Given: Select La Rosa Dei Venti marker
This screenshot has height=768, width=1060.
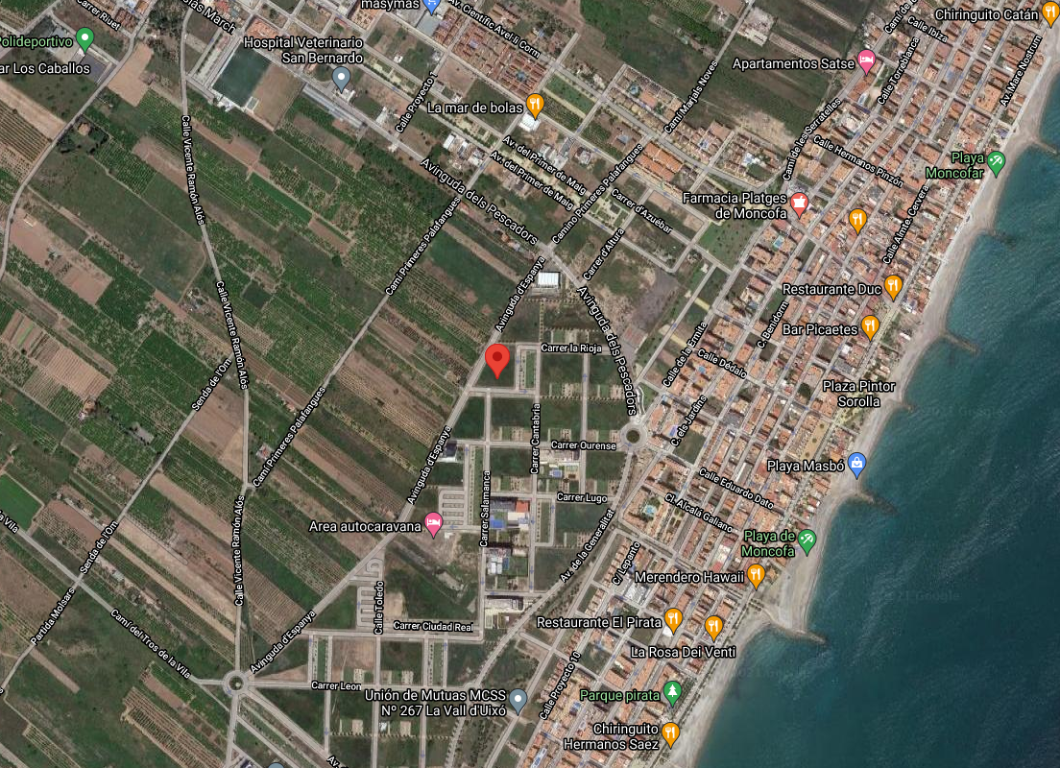Looking at the screenshot, I should point(713,627).
